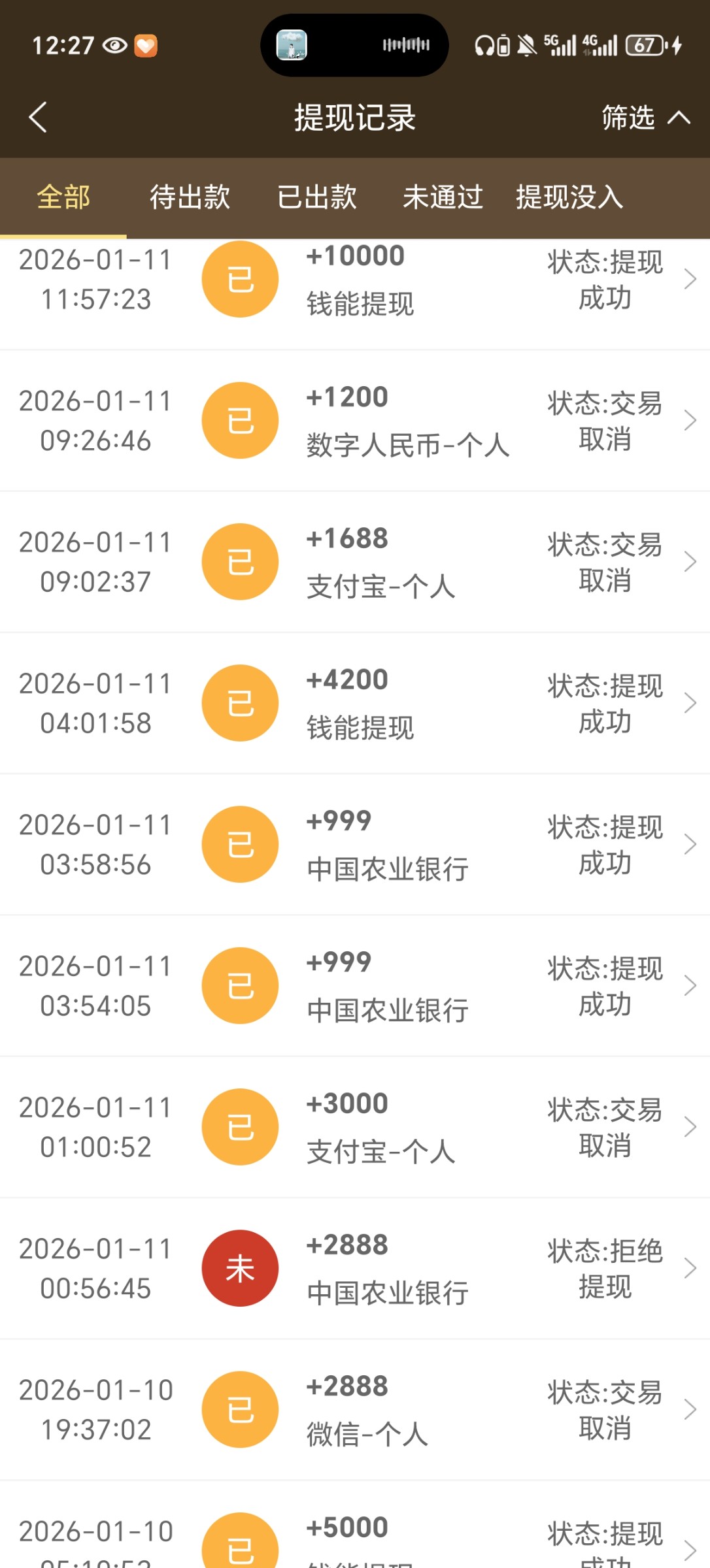This screenshot has height=1568, width=710.
Task: Tap the 已 icon beside 微信-个人 withdrawal
Action: point(240,1409)
